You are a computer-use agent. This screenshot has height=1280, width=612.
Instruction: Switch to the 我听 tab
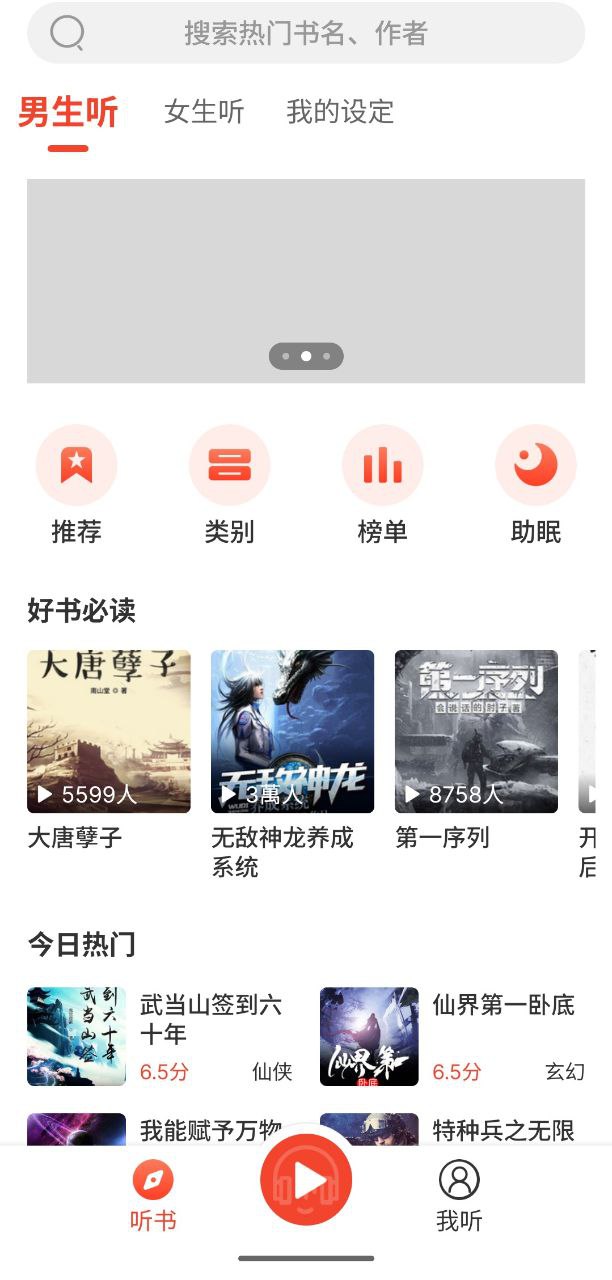[459, 1196]
